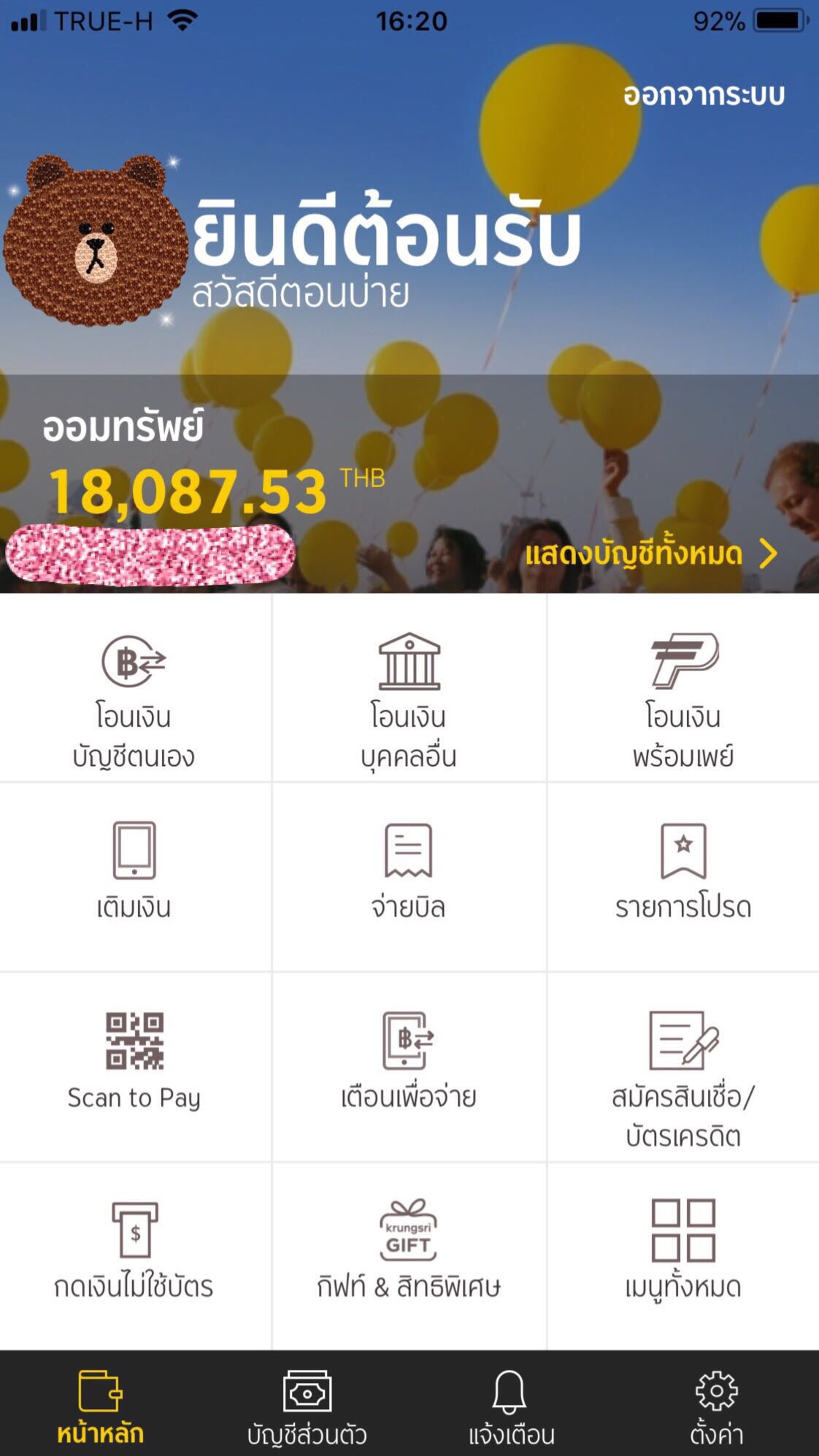Select สมัครสินเชื่อ/บัตรเครดิต loan application

683,1077
